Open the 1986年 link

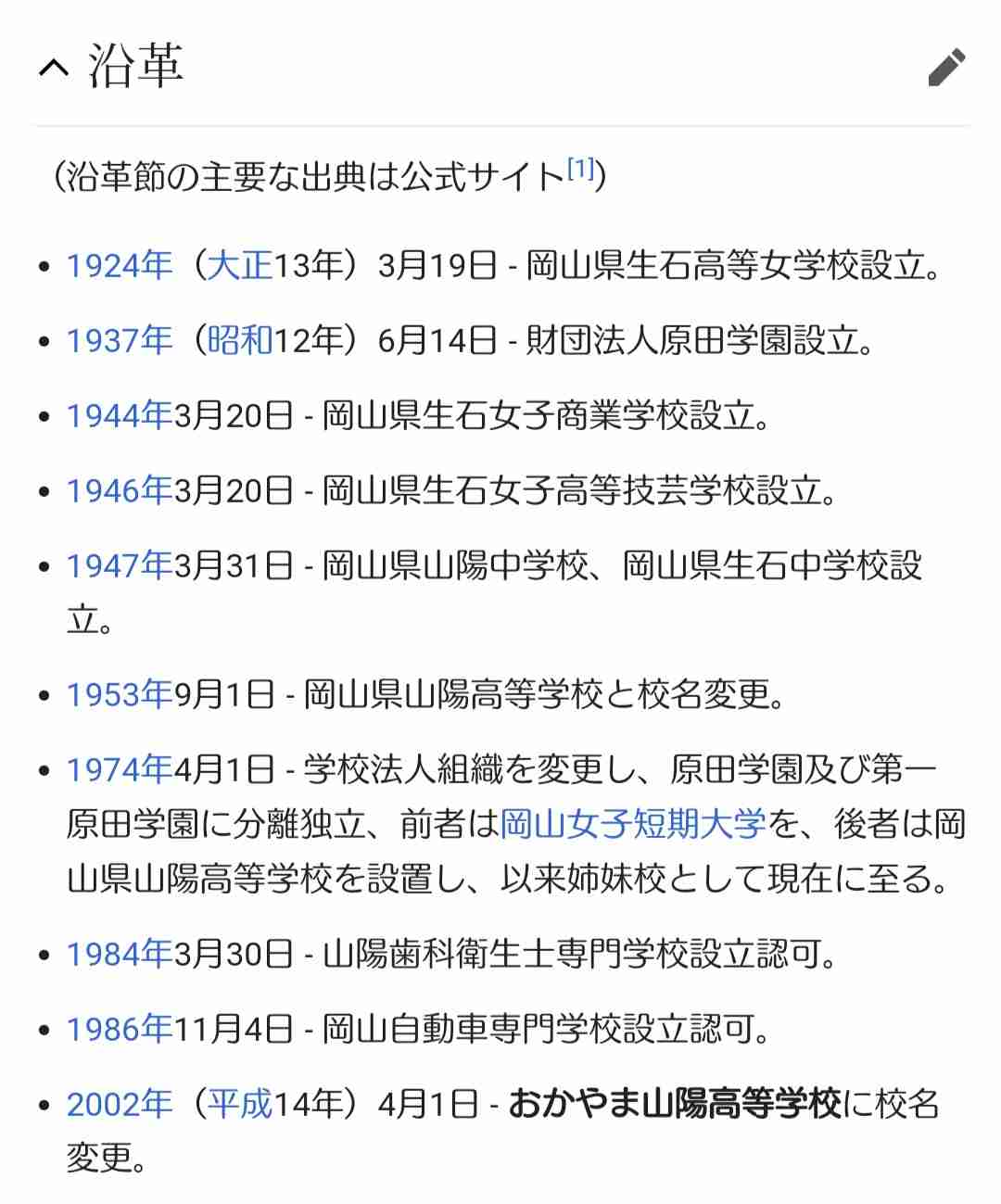[x=119, y=1029]
